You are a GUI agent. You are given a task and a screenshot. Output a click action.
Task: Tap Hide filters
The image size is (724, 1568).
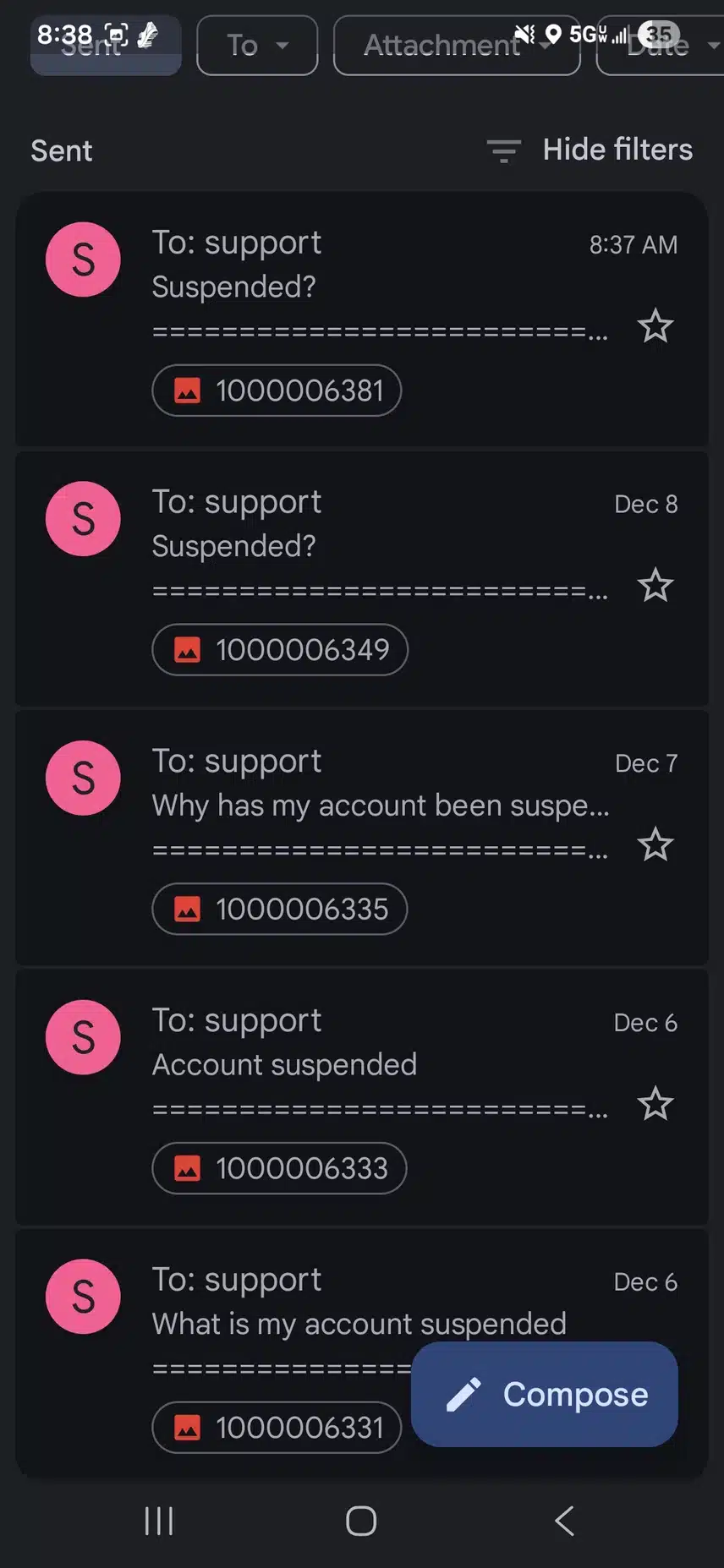click(590, 150)
